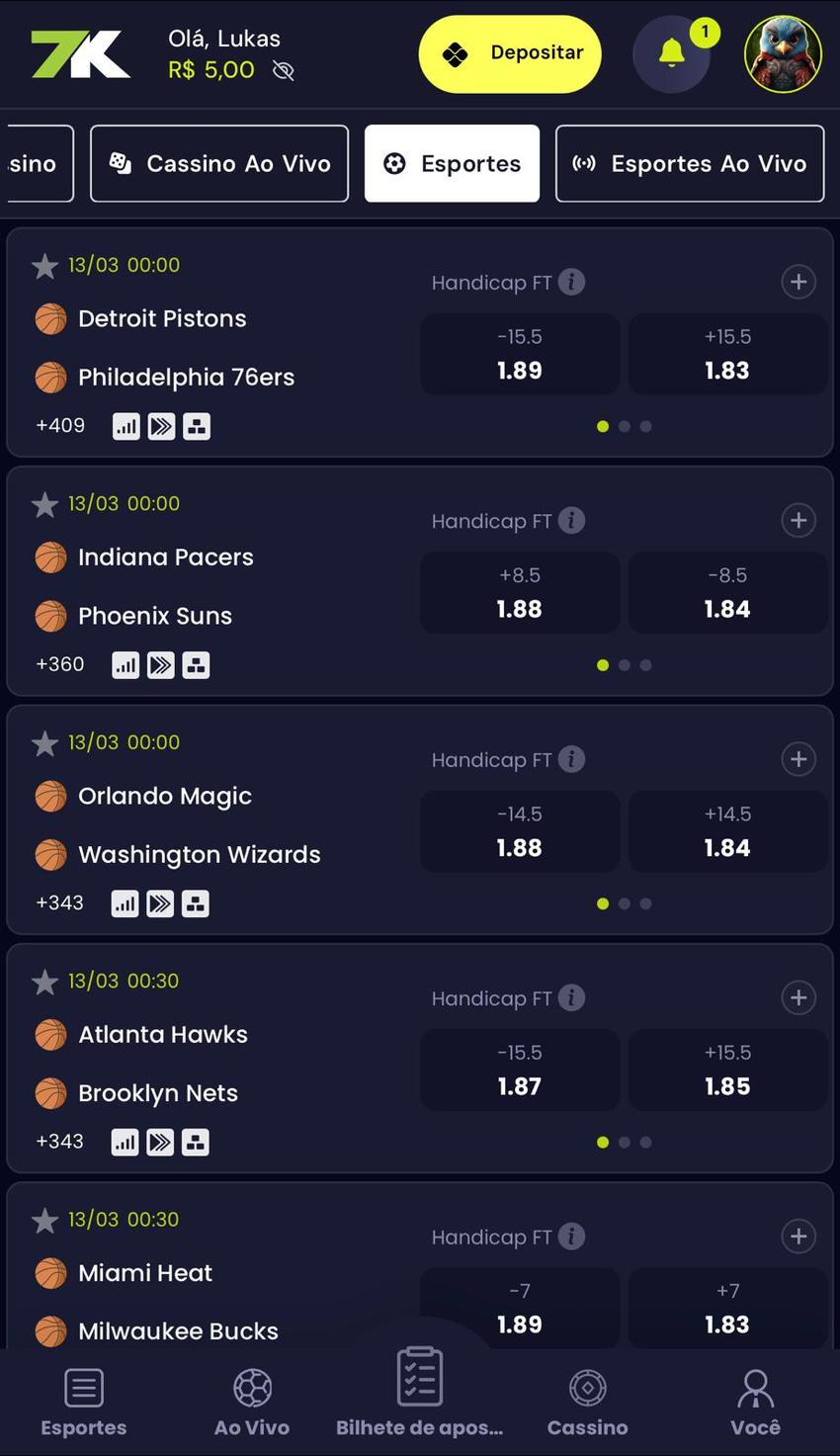Open the Bilhete de apostas bet slip
Screen dimensions: 840x1456
click(419, 1398)
